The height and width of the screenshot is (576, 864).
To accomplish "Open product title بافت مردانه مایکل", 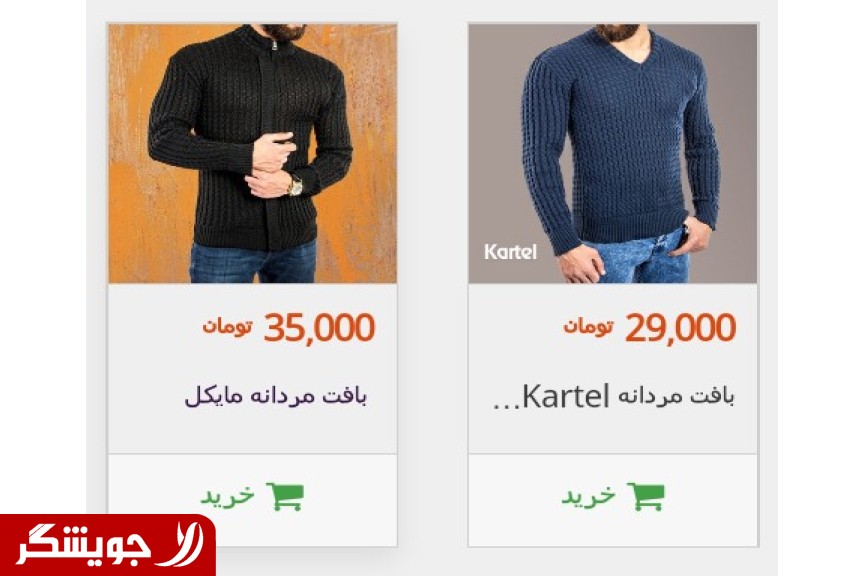I will (x=275, y=396).
